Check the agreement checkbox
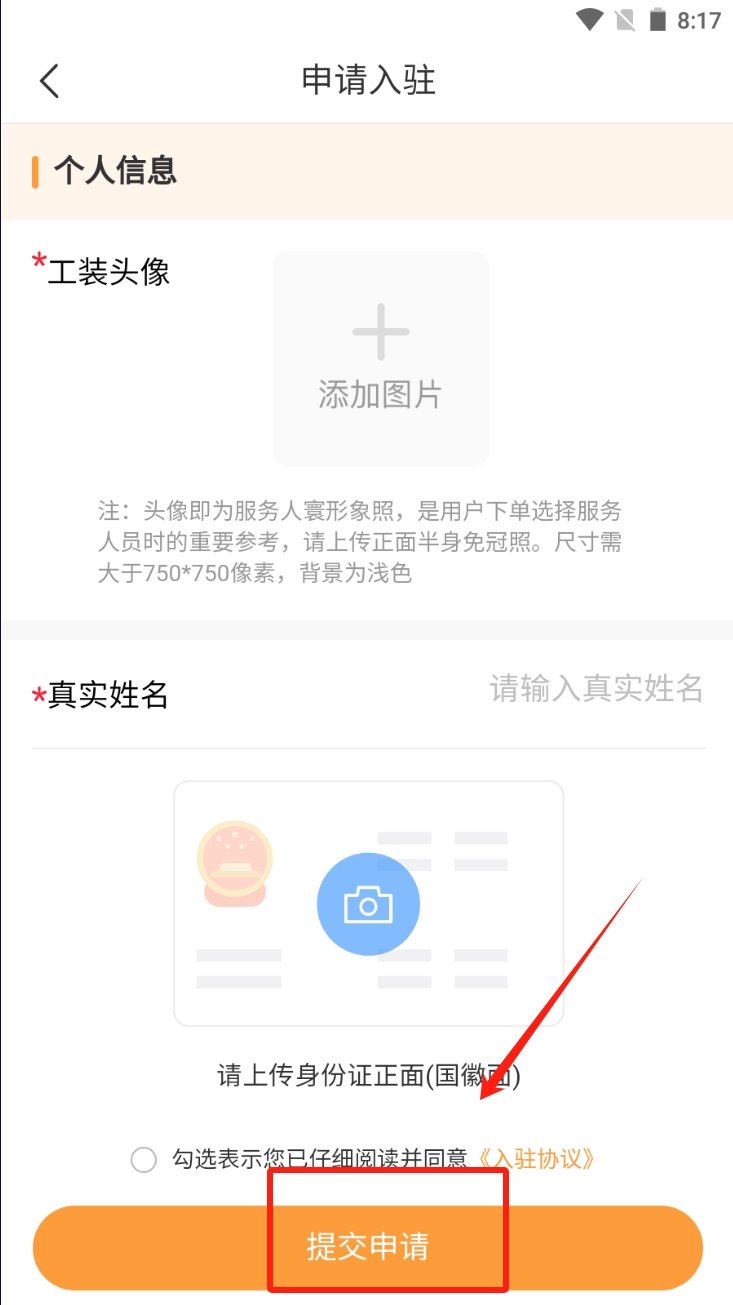 coord(144,1160)
